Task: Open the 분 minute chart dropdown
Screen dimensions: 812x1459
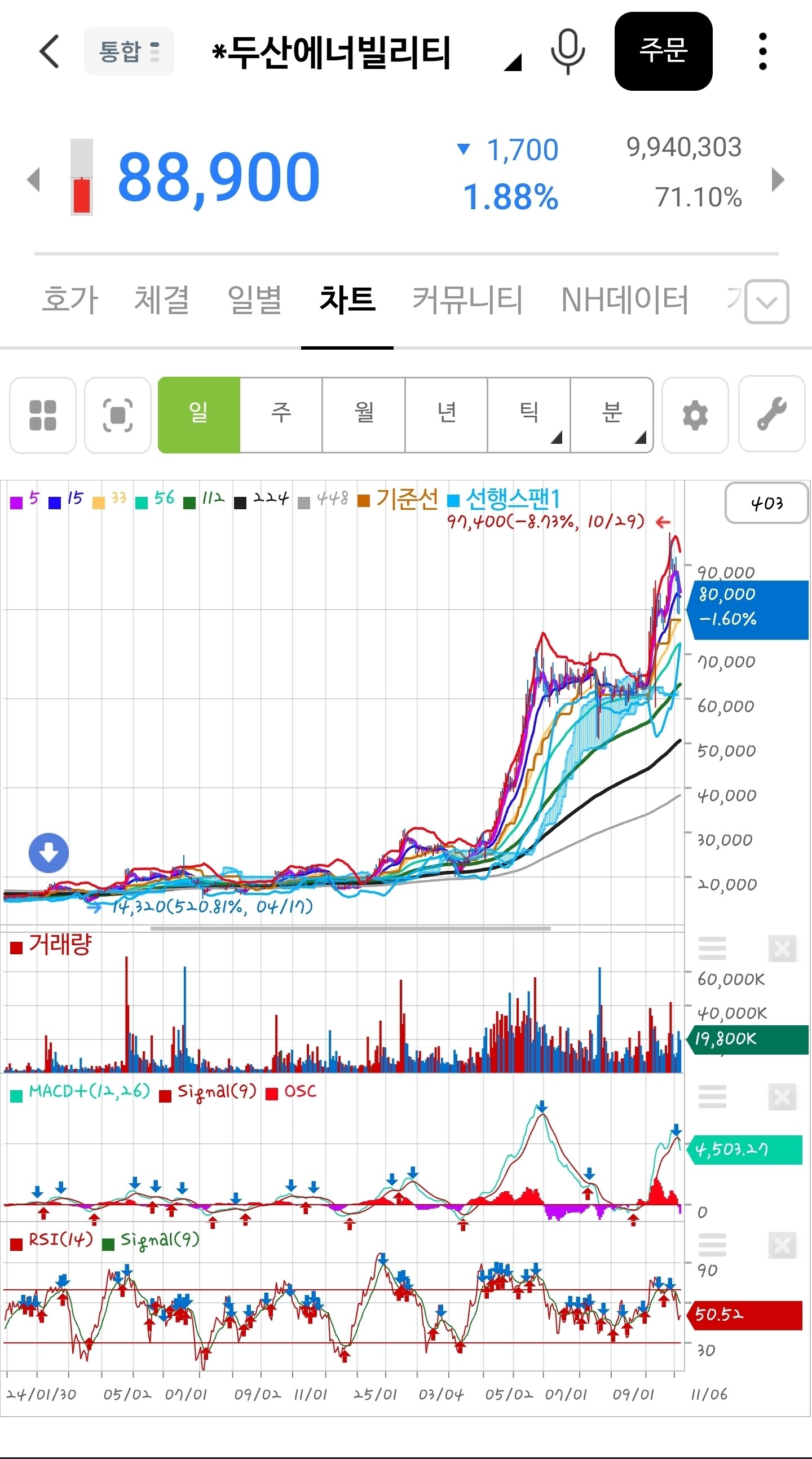Action: [x=612, y=415]
